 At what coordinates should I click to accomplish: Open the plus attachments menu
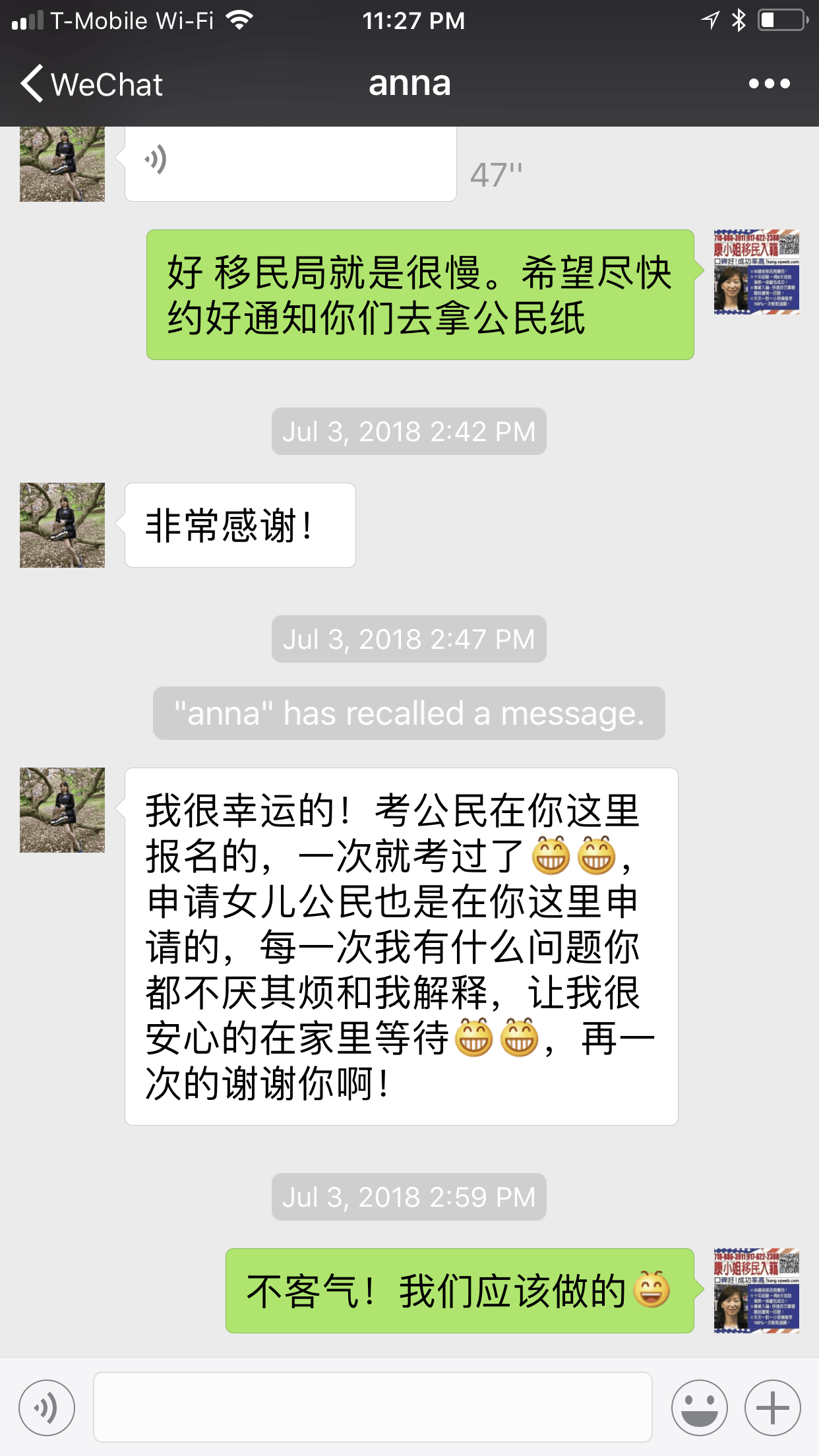pyautogui.click(x=772, y=1407)
